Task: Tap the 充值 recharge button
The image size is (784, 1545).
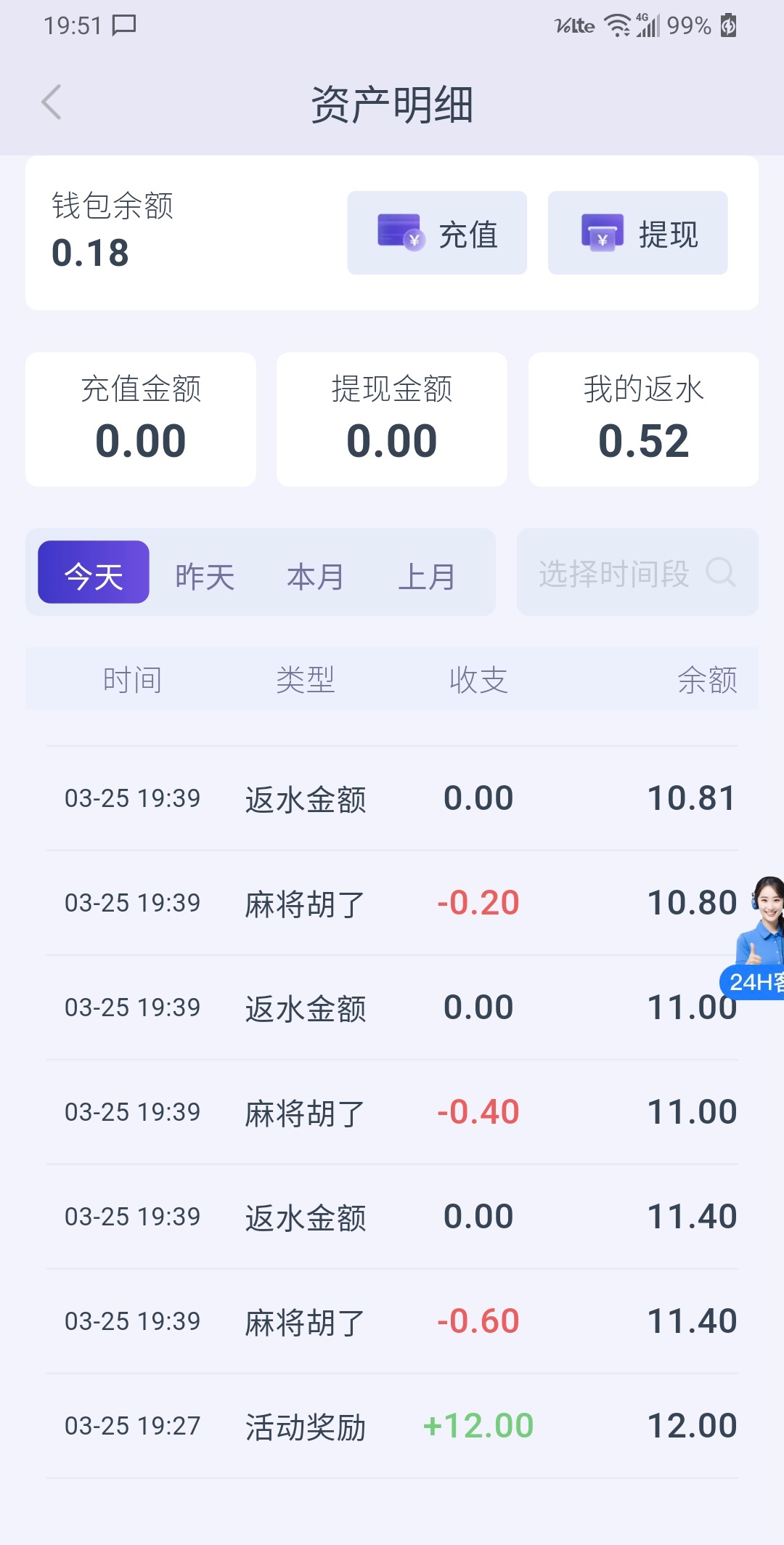Action: [x=437, y=233]
